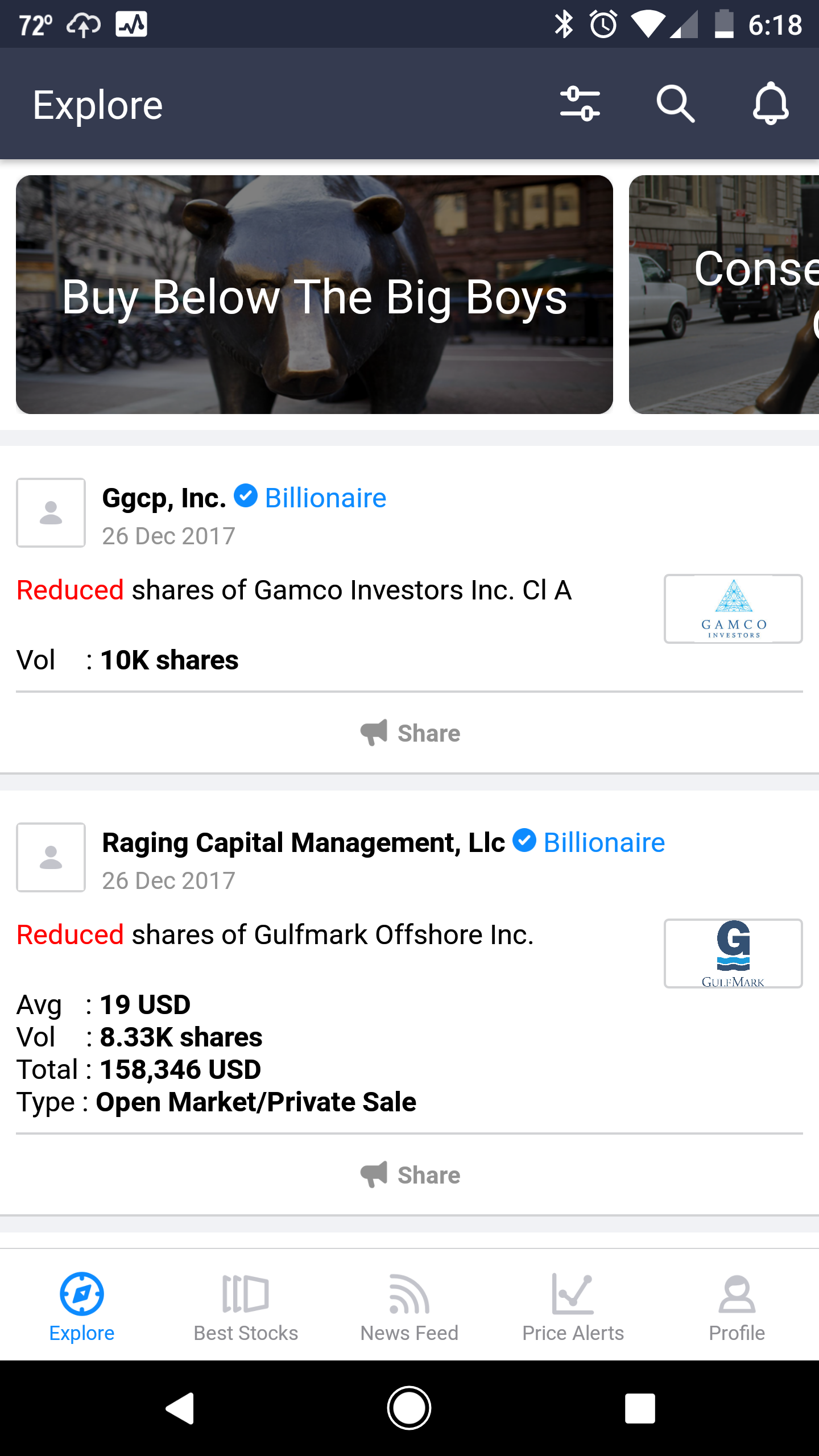Switch to the News Feed tab
This screenshot has width=819, height=1456.
point(409,1308)
